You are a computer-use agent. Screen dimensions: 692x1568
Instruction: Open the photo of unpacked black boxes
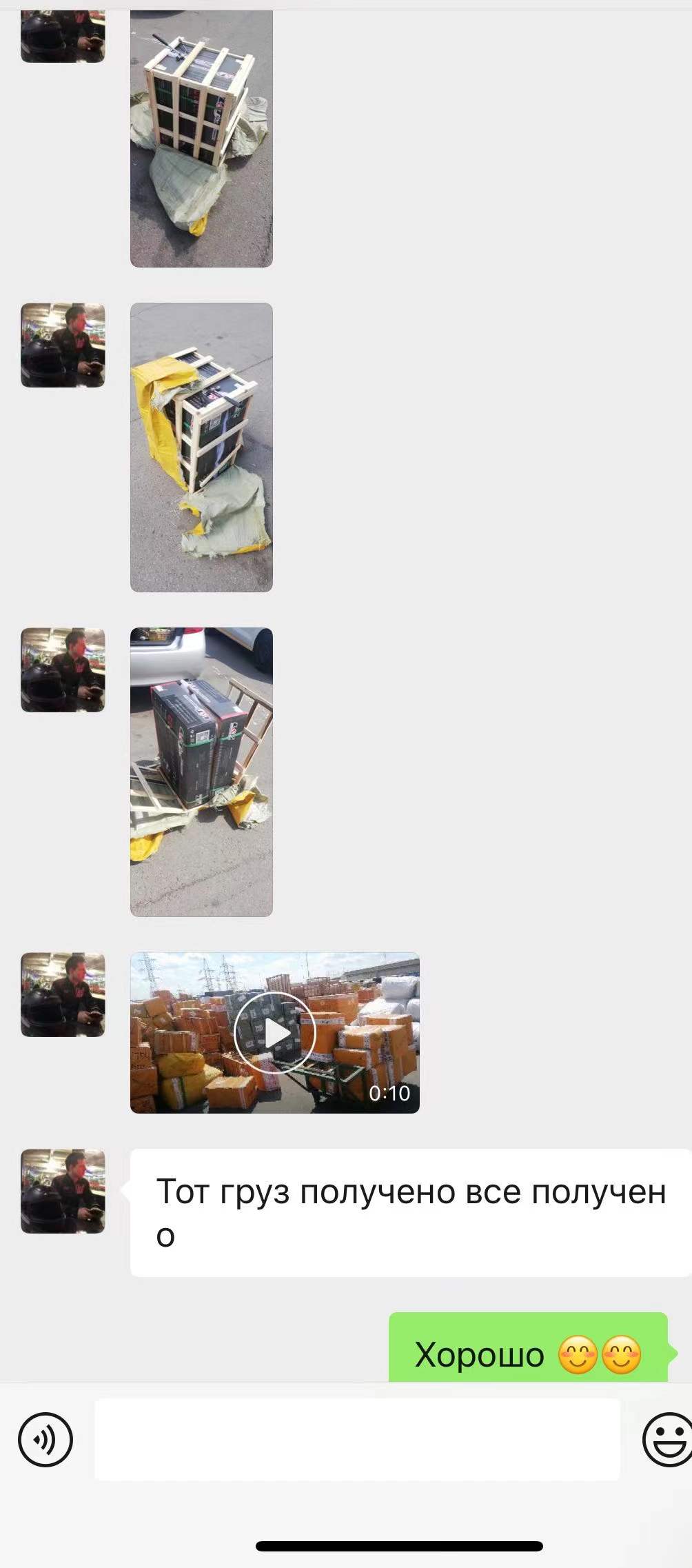pos(201,772)
